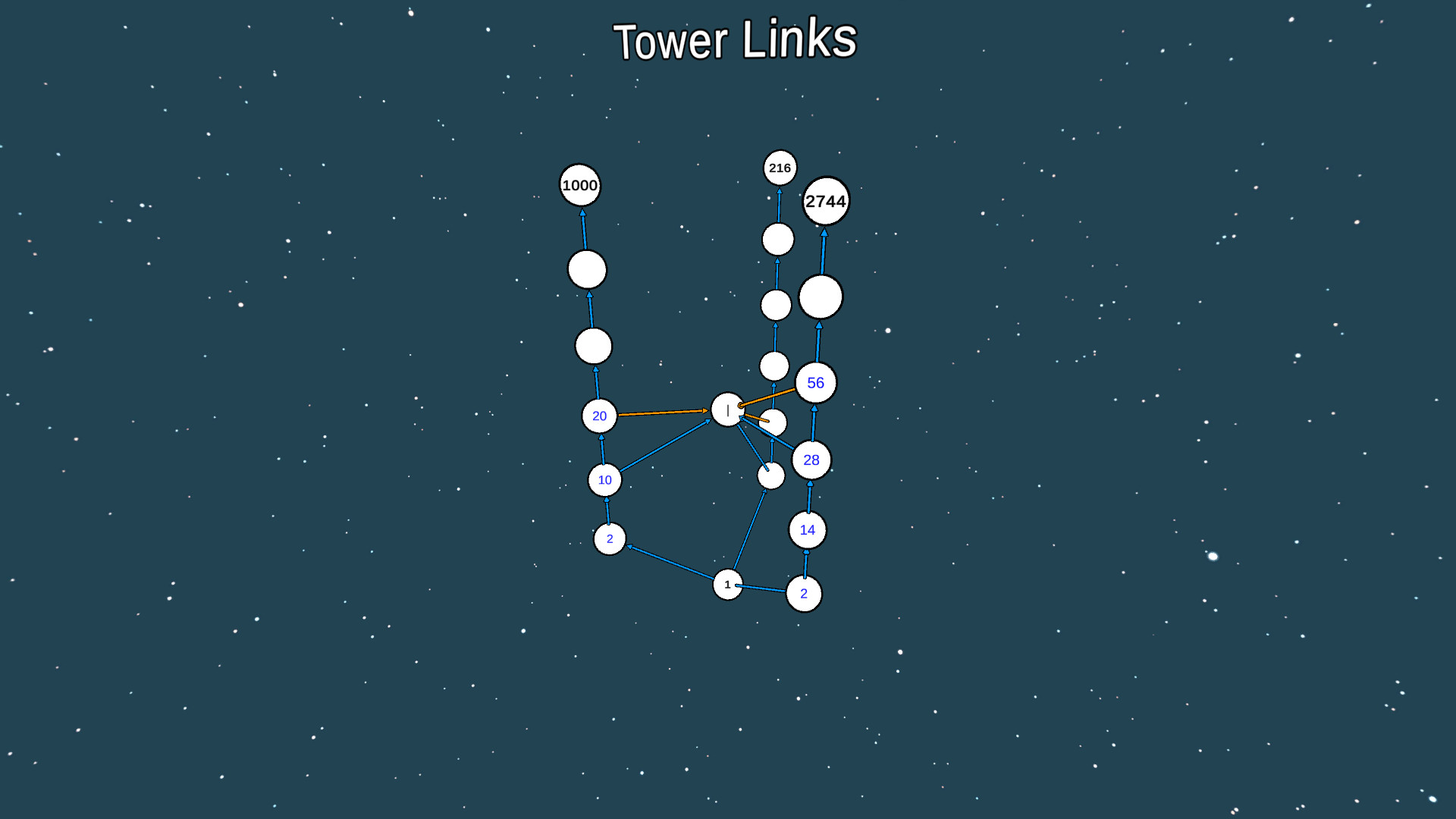Select the empty node directly below 1000
Image resolution: width=1456 pixels, height=819 pixels.
pyautogui.click(x=587, y=269)
